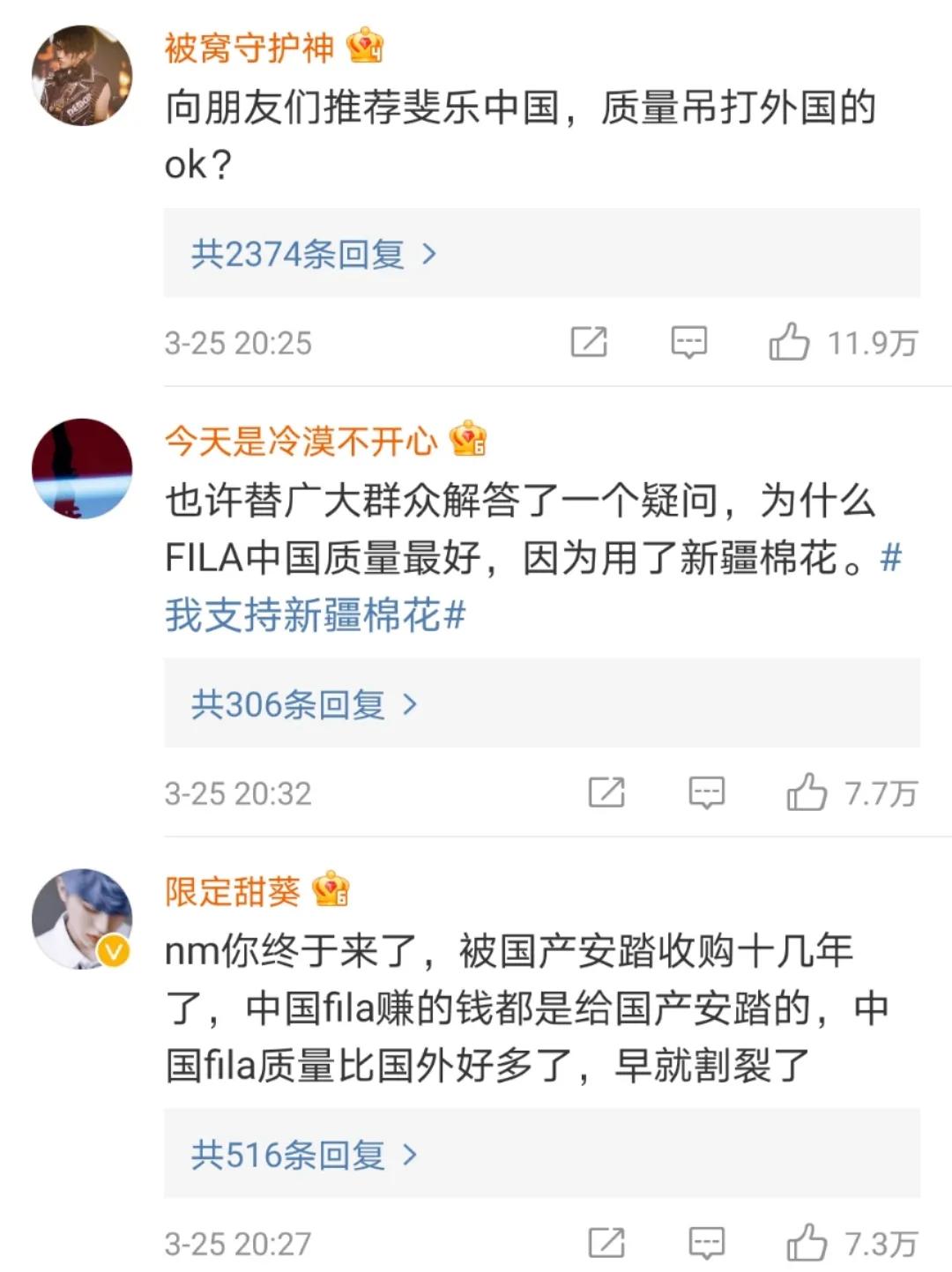Expand the 2374 replies thread
Viewport: 952px width, 1272px height.
(x=301, y=255)
